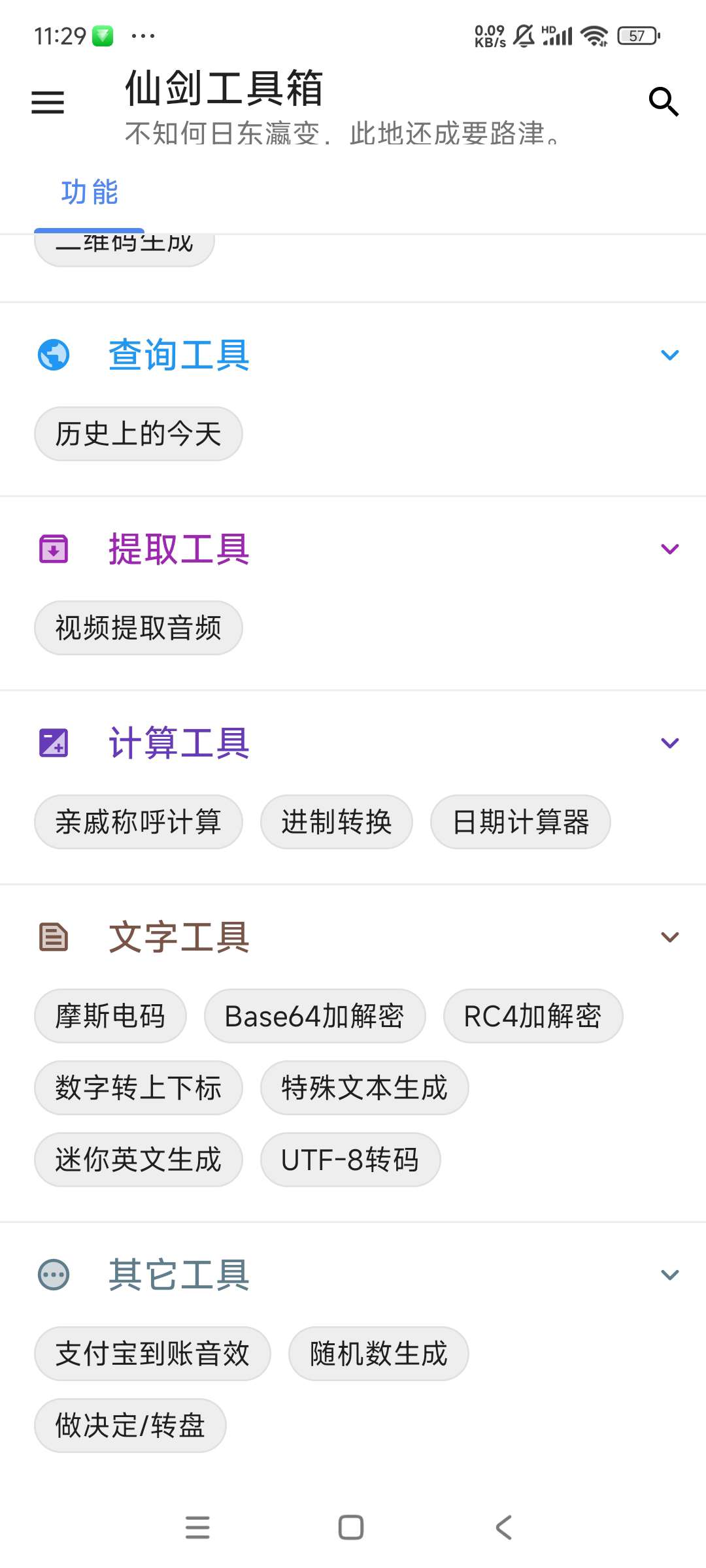Collapse the 其它工具 section

coord(670,1275)
